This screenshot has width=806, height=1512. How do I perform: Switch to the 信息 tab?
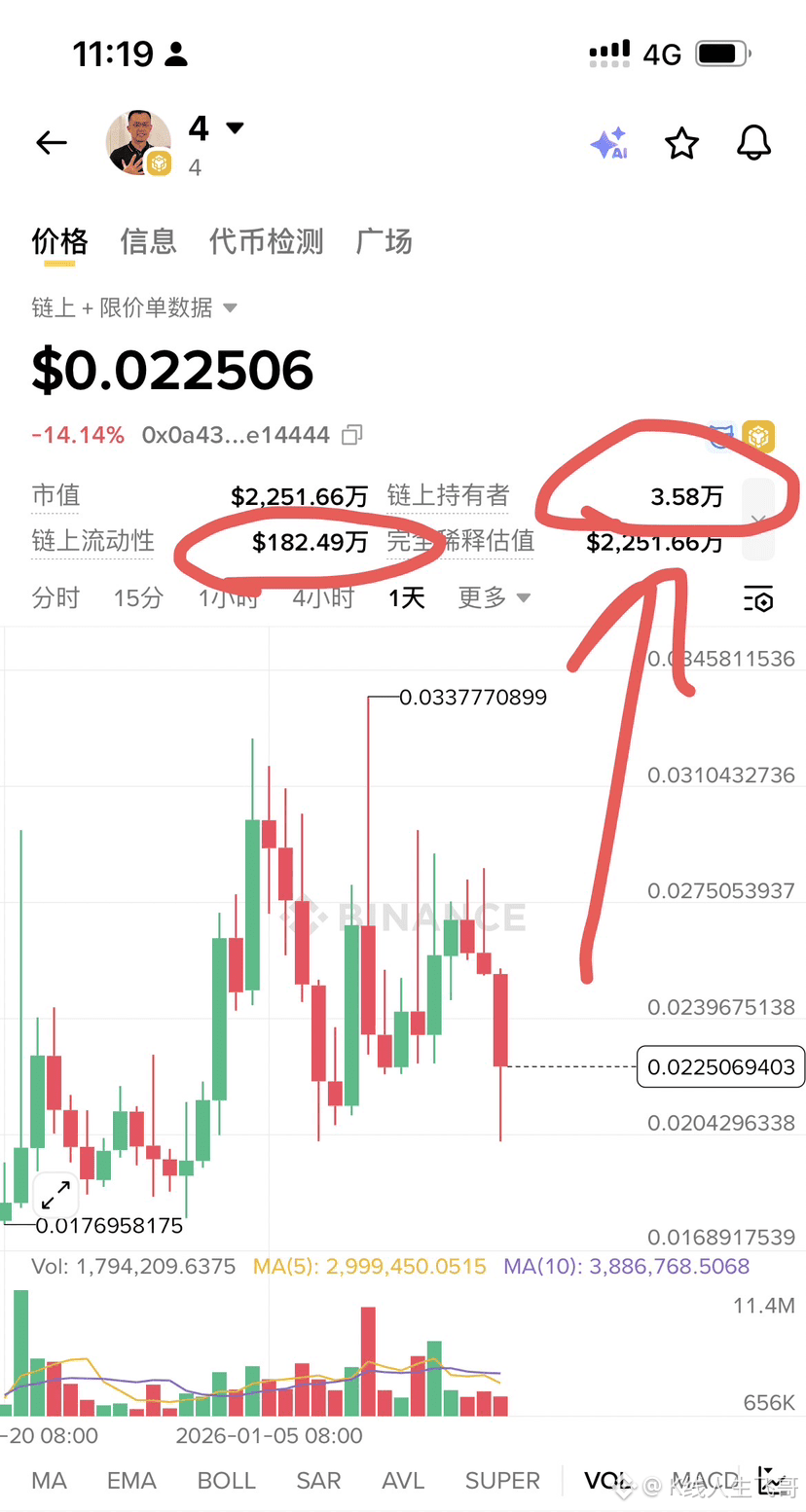pos(148,242)
